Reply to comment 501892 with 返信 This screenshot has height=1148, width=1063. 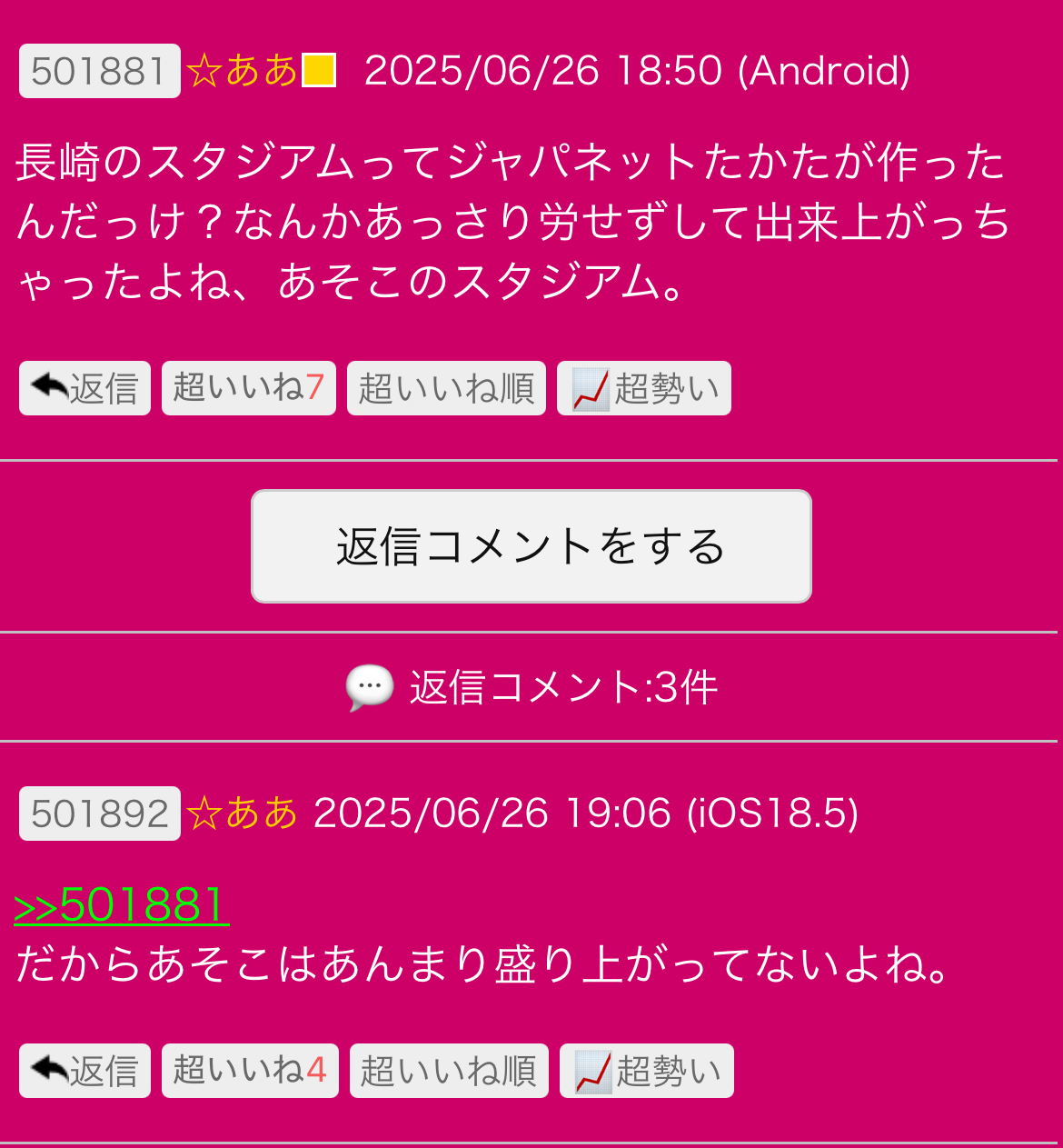click(x=84, y=1071)
